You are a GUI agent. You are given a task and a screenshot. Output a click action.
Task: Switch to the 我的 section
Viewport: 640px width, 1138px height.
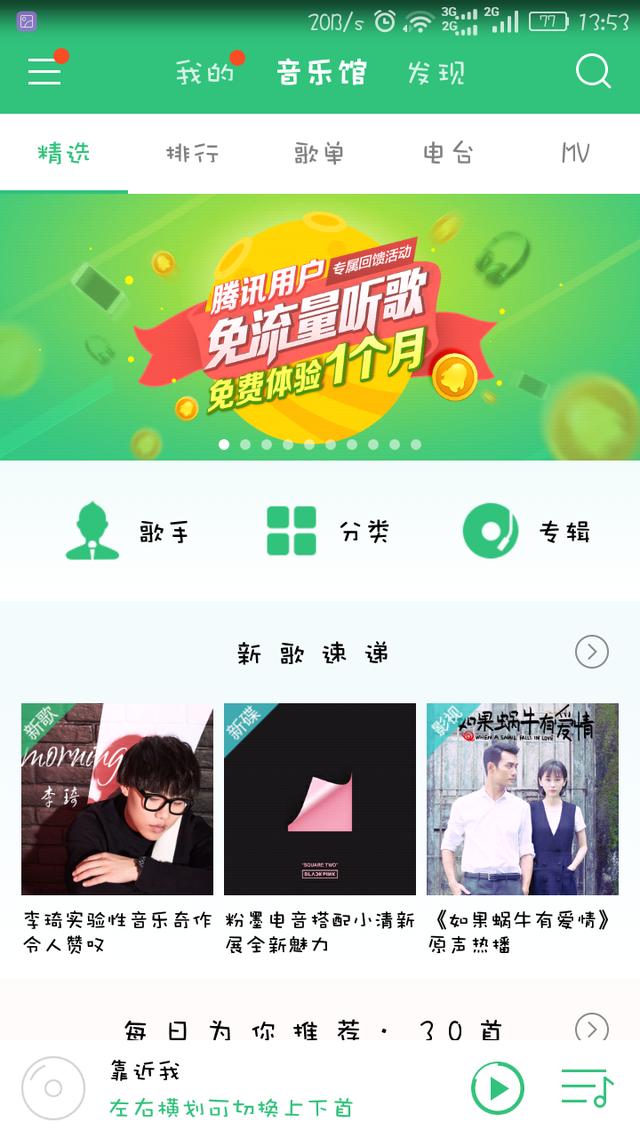pyautogui.click(x=205, y=73)
